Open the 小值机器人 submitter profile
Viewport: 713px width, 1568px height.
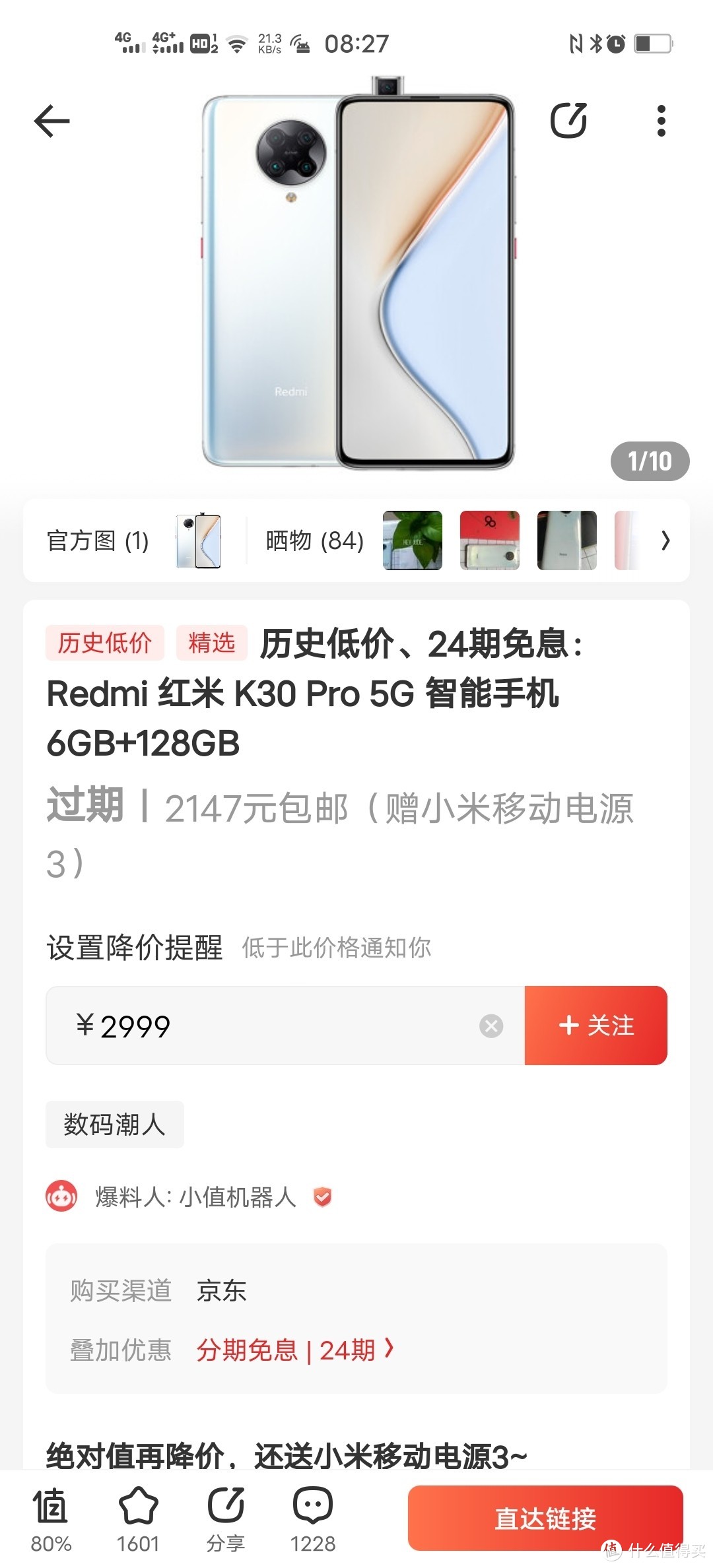[x=195, y=1197]
